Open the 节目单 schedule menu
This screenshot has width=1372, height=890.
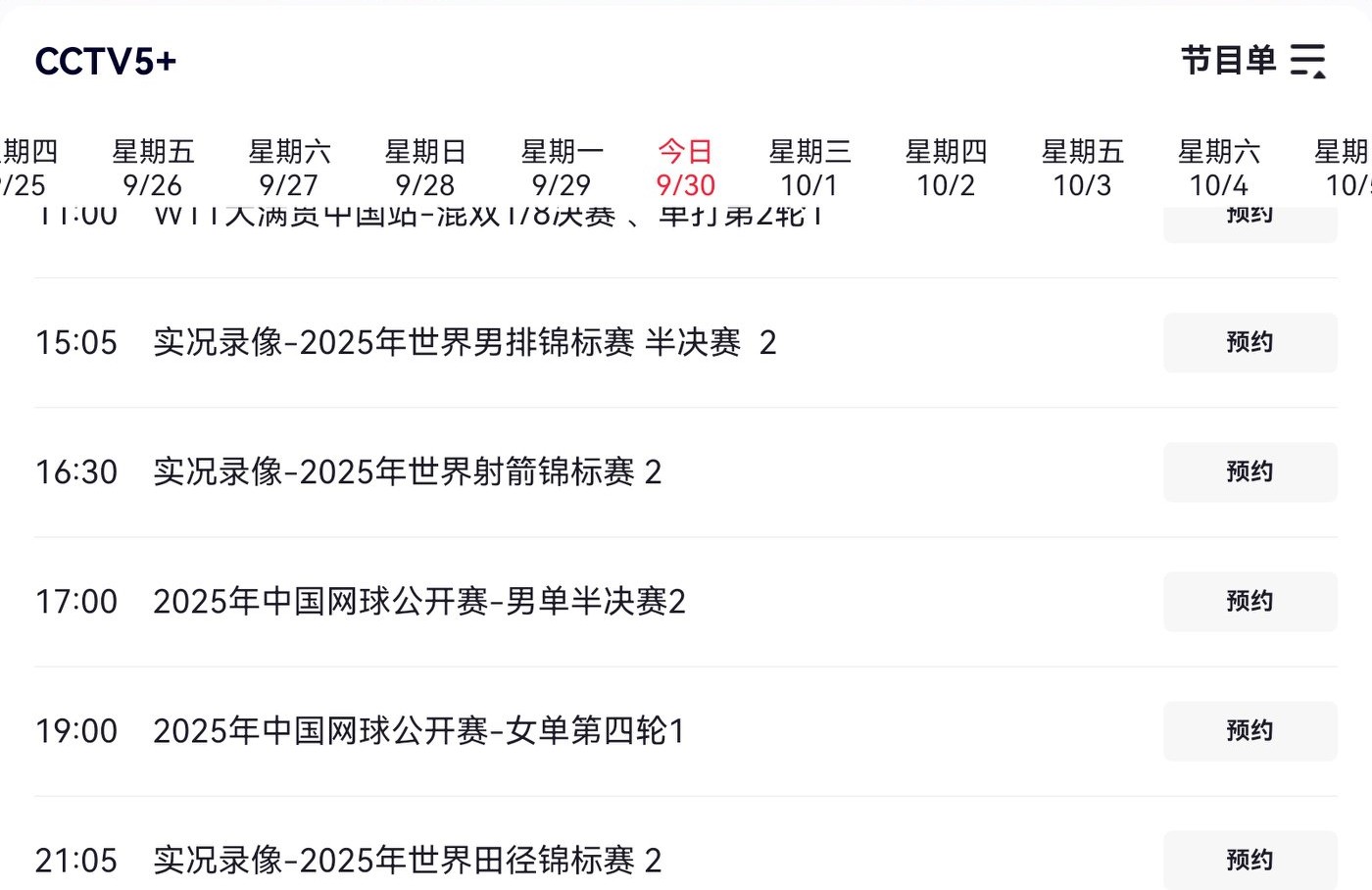[x=1252, y=61]
